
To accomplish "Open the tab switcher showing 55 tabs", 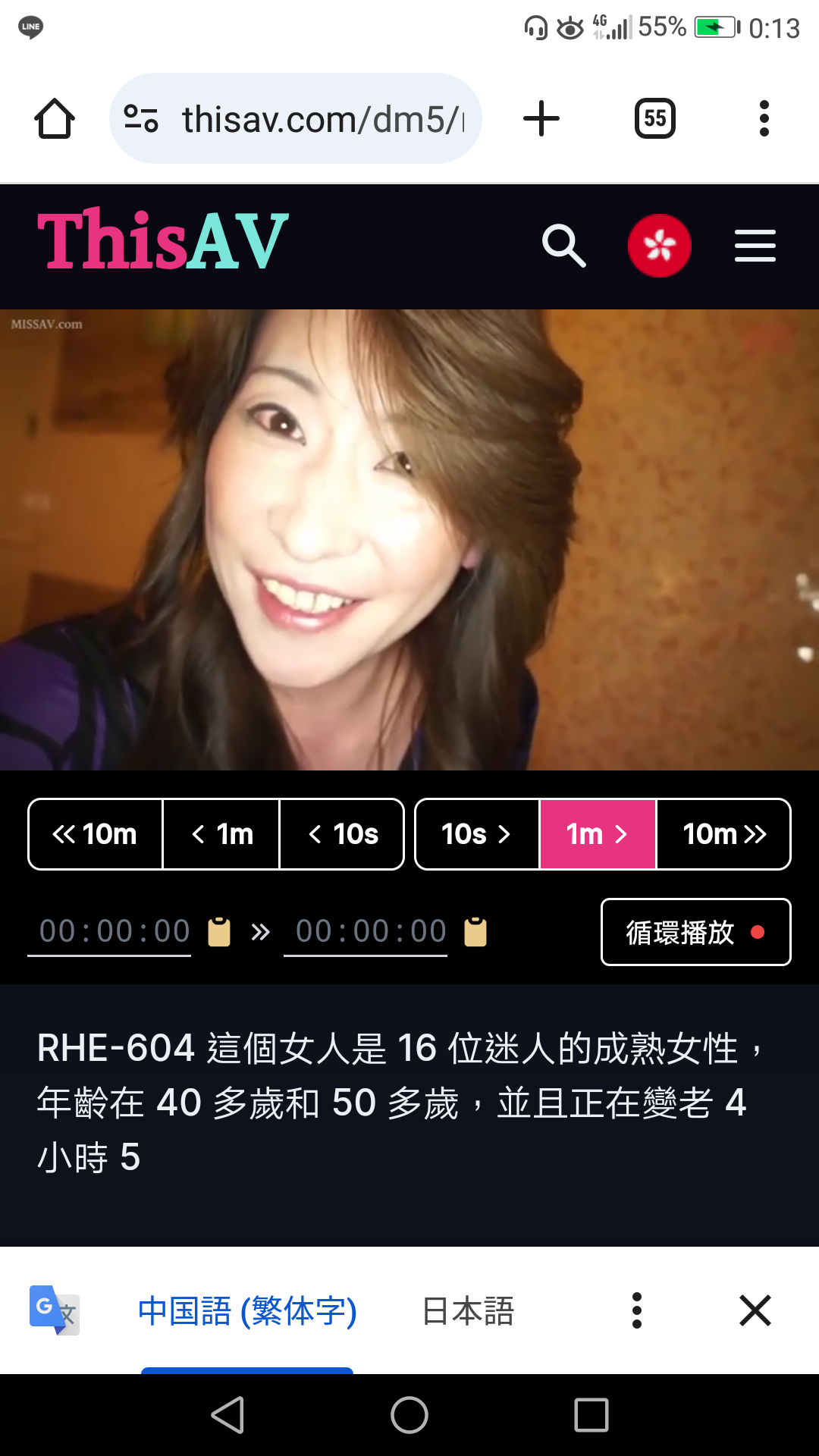I will [x=655, y=119].
